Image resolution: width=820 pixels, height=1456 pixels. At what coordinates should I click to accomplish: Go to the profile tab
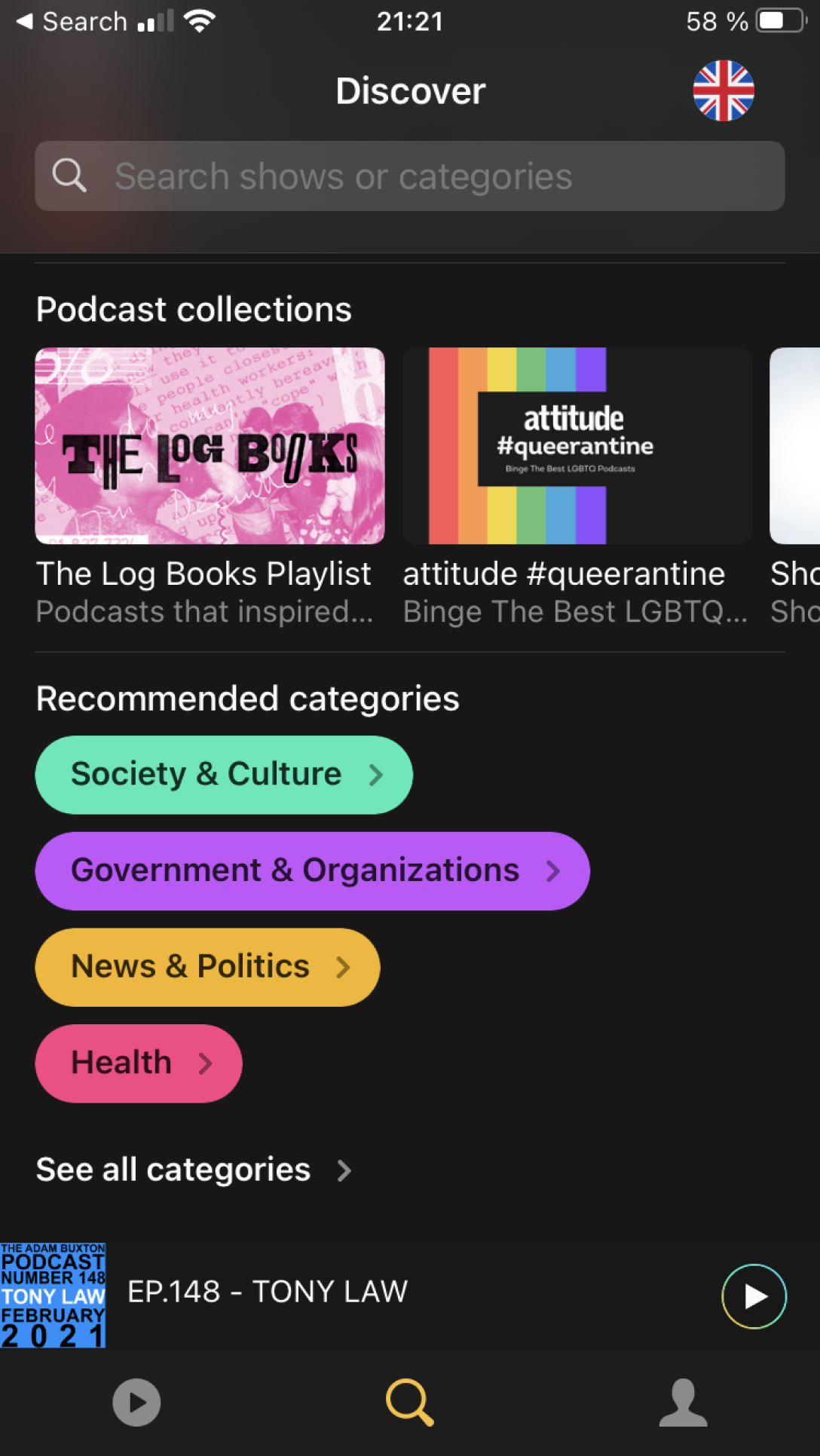click(683, 1402)
